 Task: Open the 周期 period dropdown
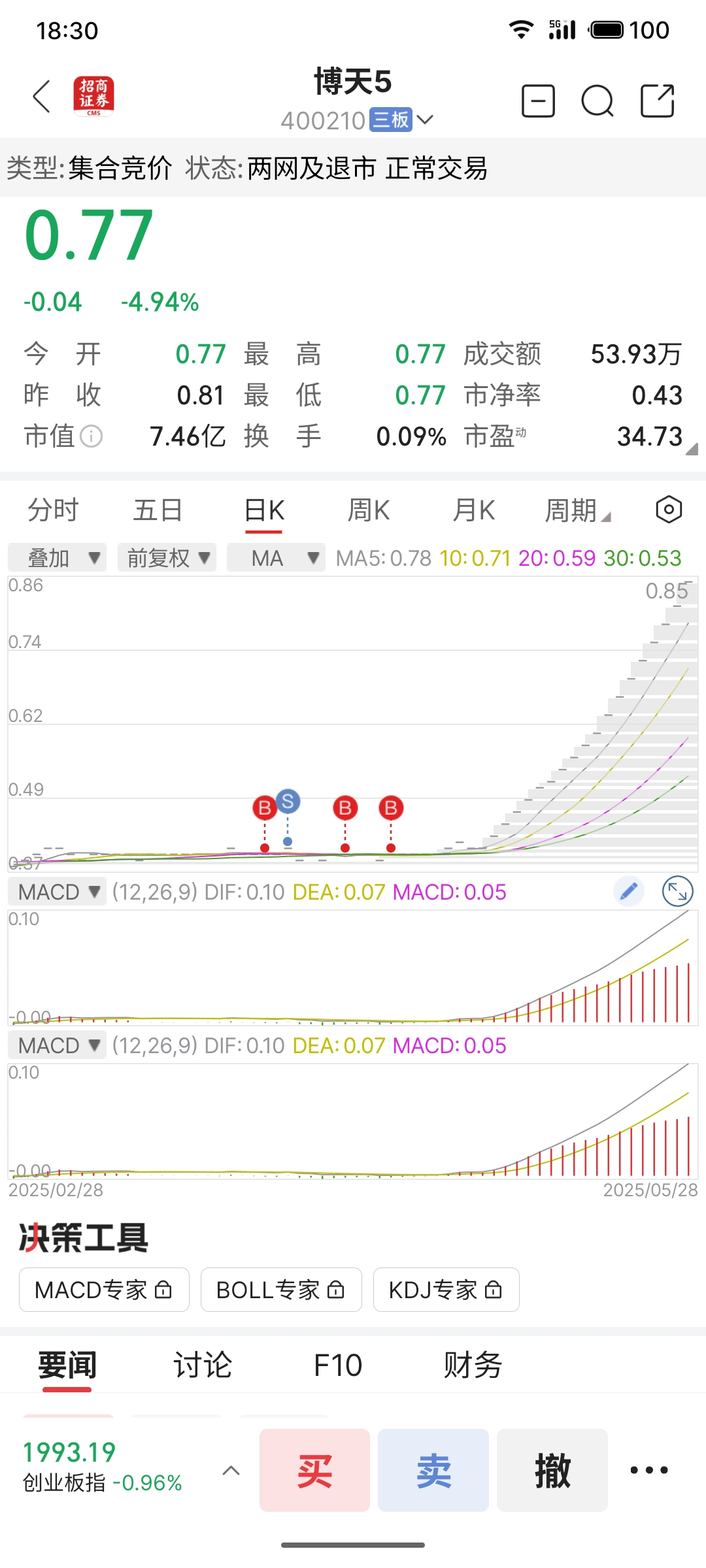[x=578, y=510]
